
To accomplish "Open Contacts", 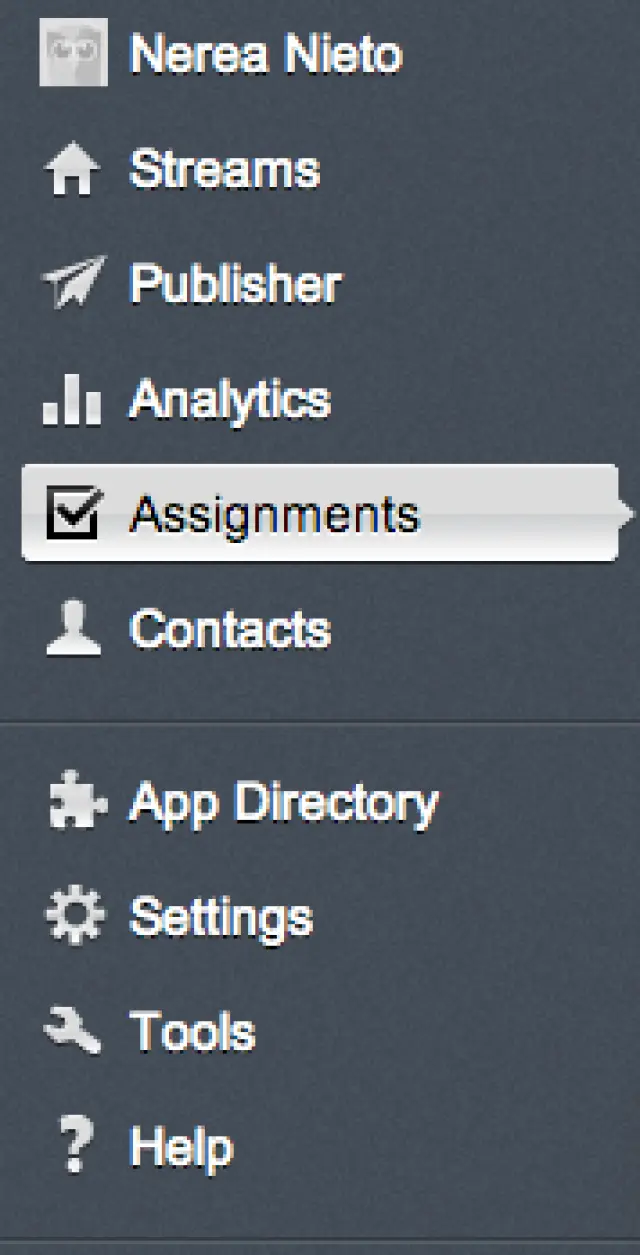I will tap(229, 629).
